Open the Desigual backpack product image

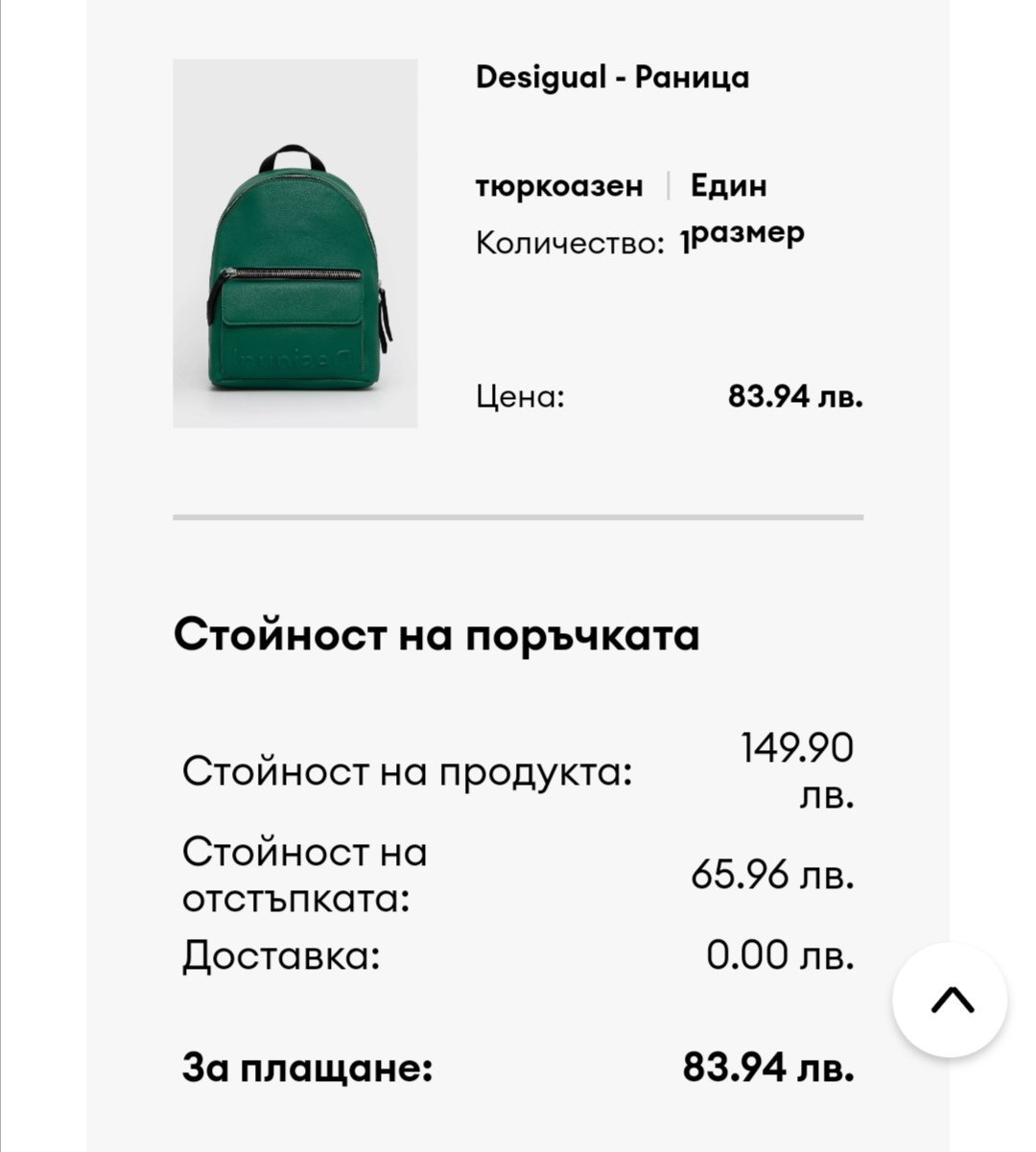294,244
